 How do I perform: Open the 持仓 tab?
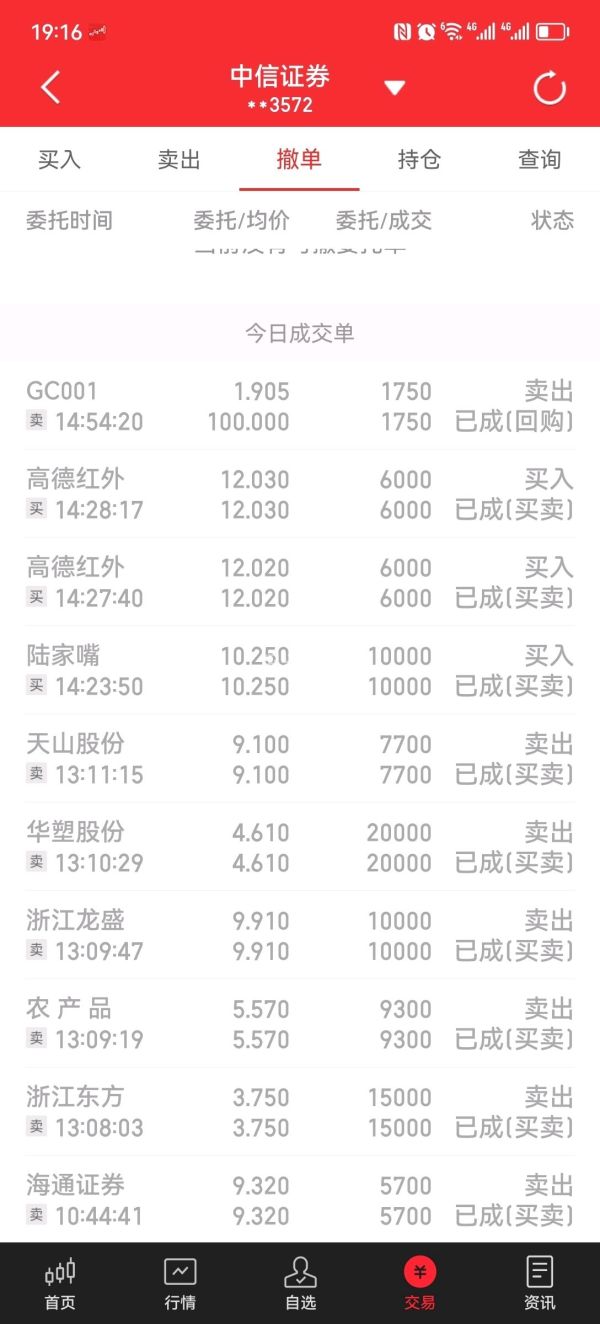[419, 160]
